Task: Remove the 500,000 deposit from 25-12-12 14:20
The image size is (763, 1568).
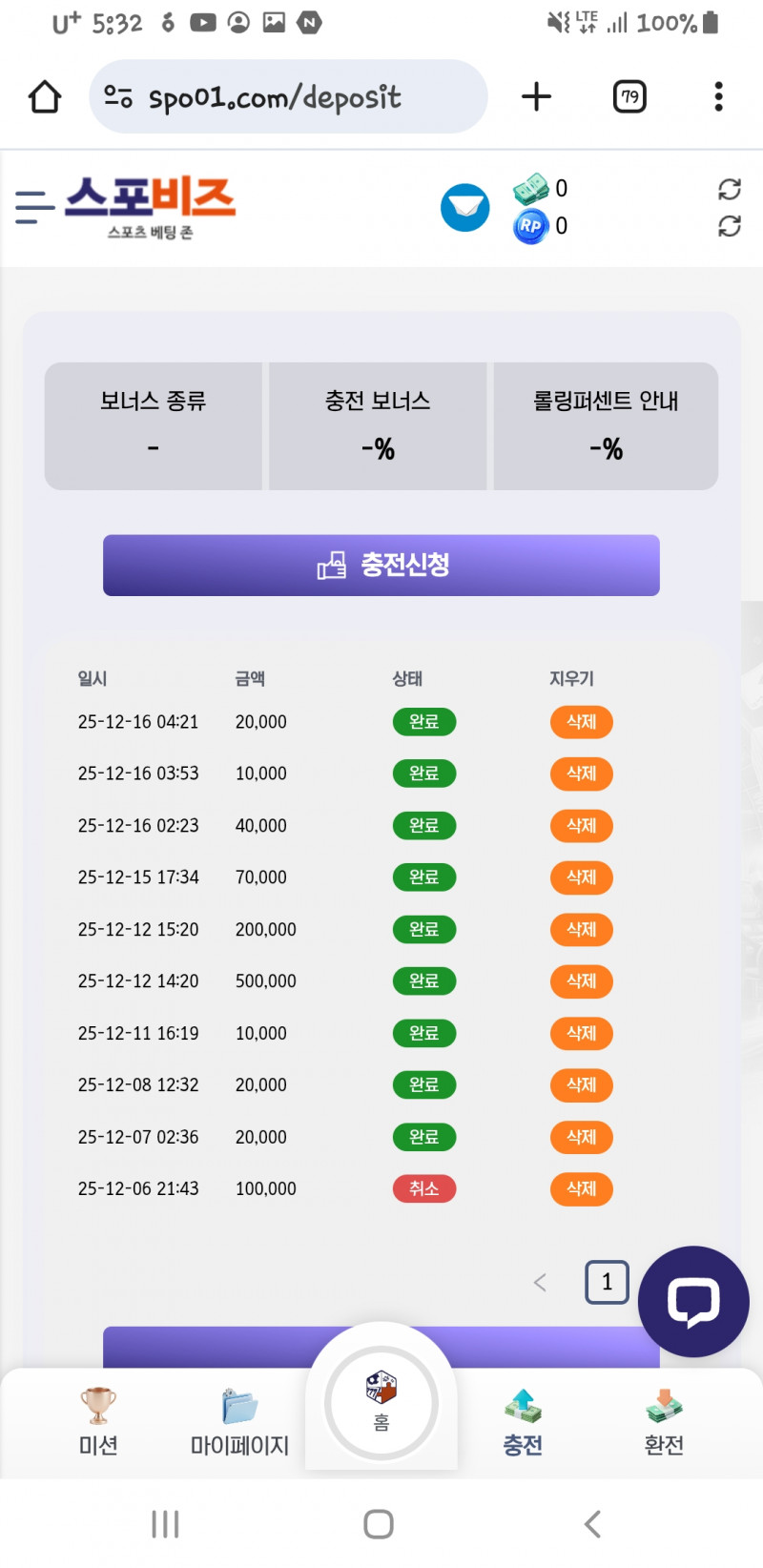Action: [581, 981]
